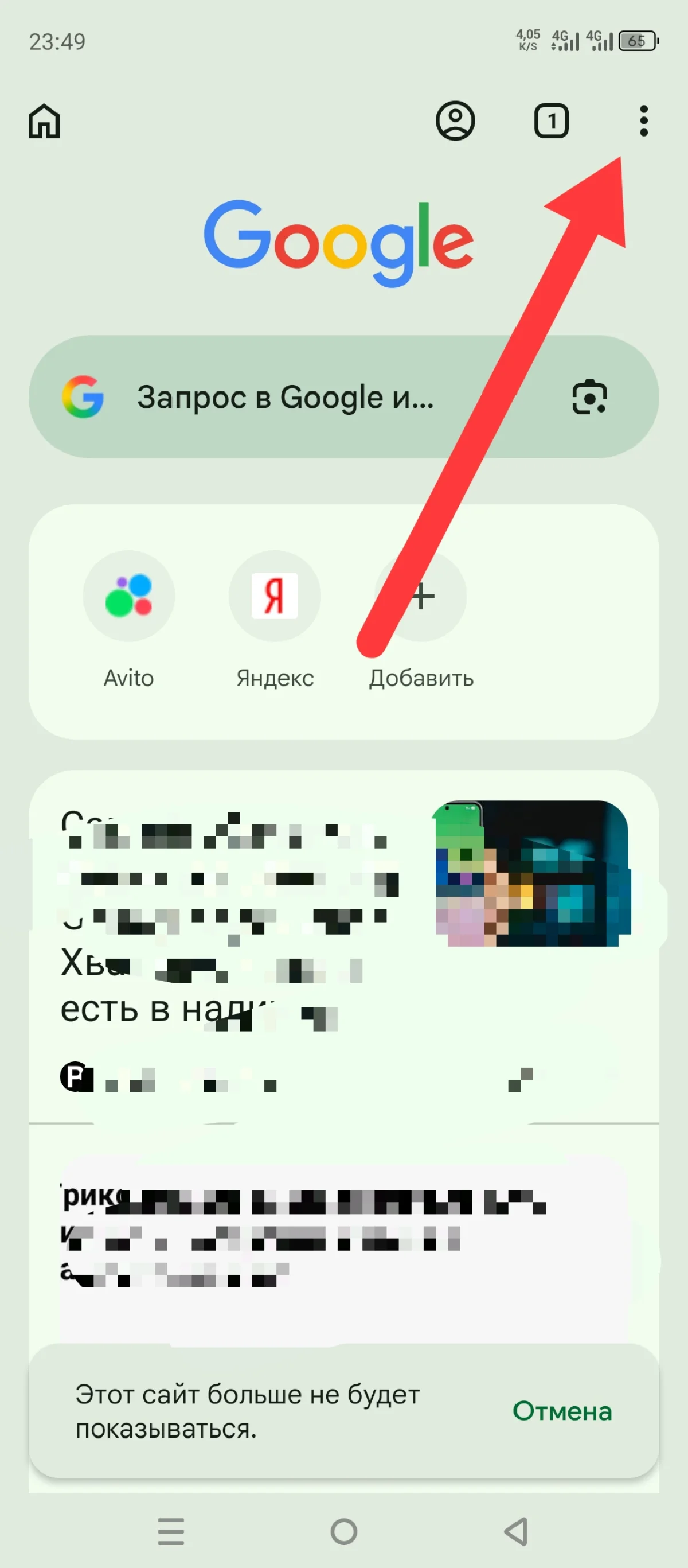Go to the browser home page
Screen dimensions: 688x1568
[44, 121]
